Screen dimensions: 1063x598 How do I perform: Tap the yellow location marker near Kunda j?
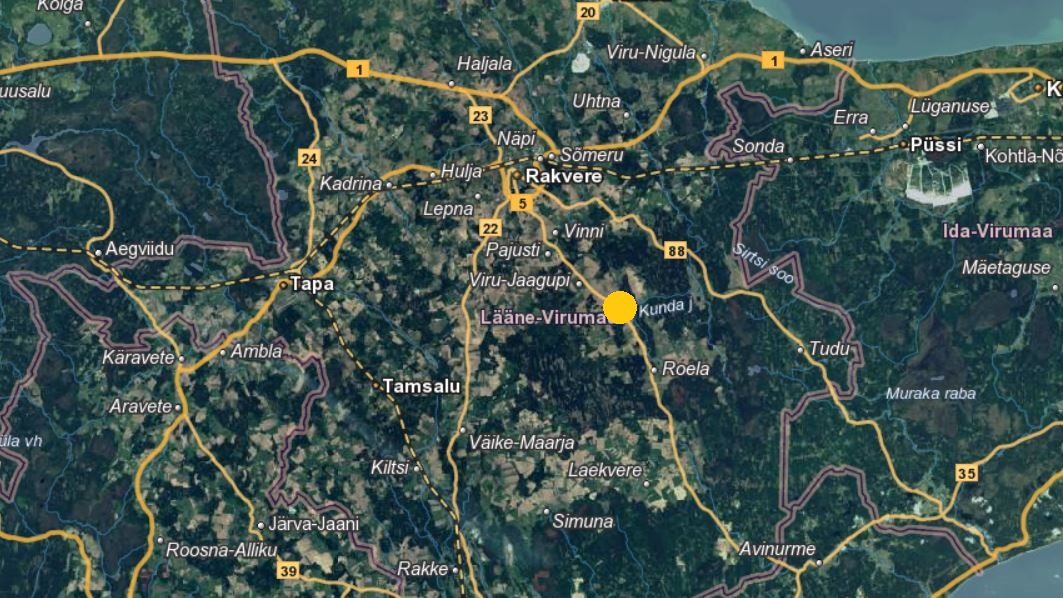[620, 308]
